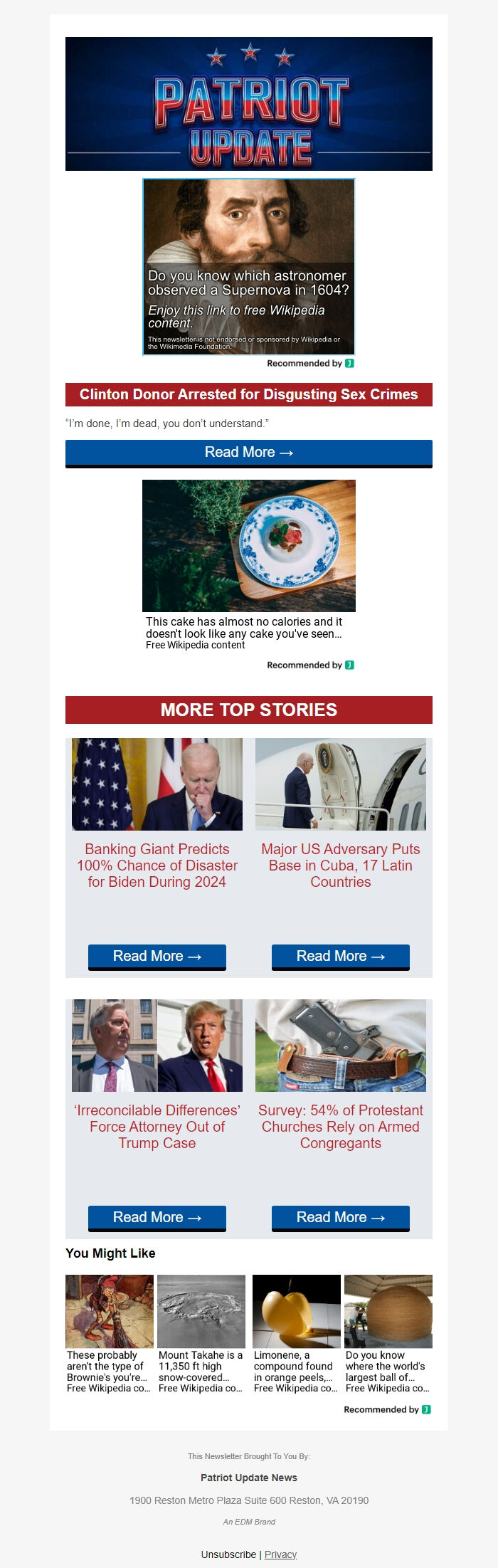Read more about the Protestant Churches survey
Screen dimensions: 498x1568
click(340, 1217)
